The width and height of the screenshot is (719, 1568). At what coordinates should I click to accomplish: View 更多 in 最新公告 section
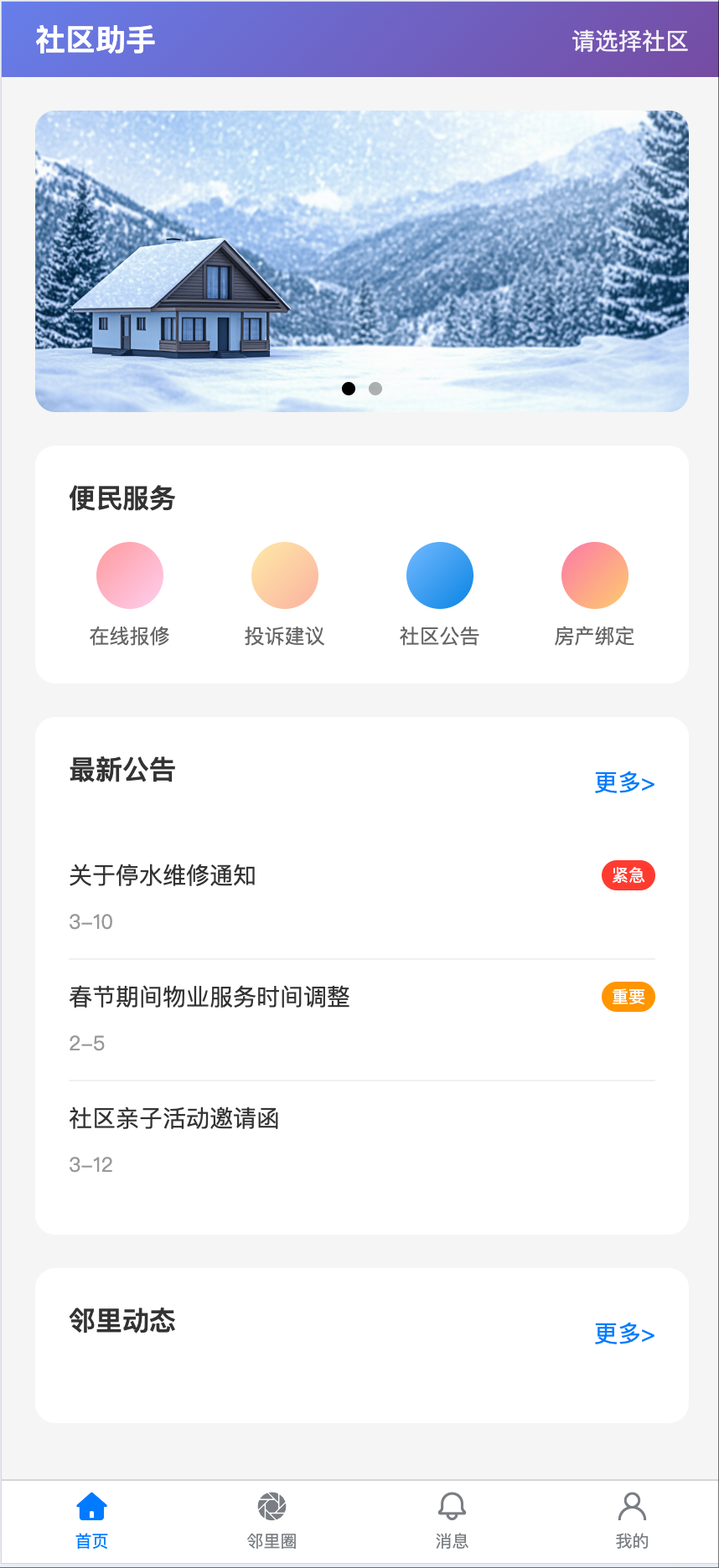point(624,782)
